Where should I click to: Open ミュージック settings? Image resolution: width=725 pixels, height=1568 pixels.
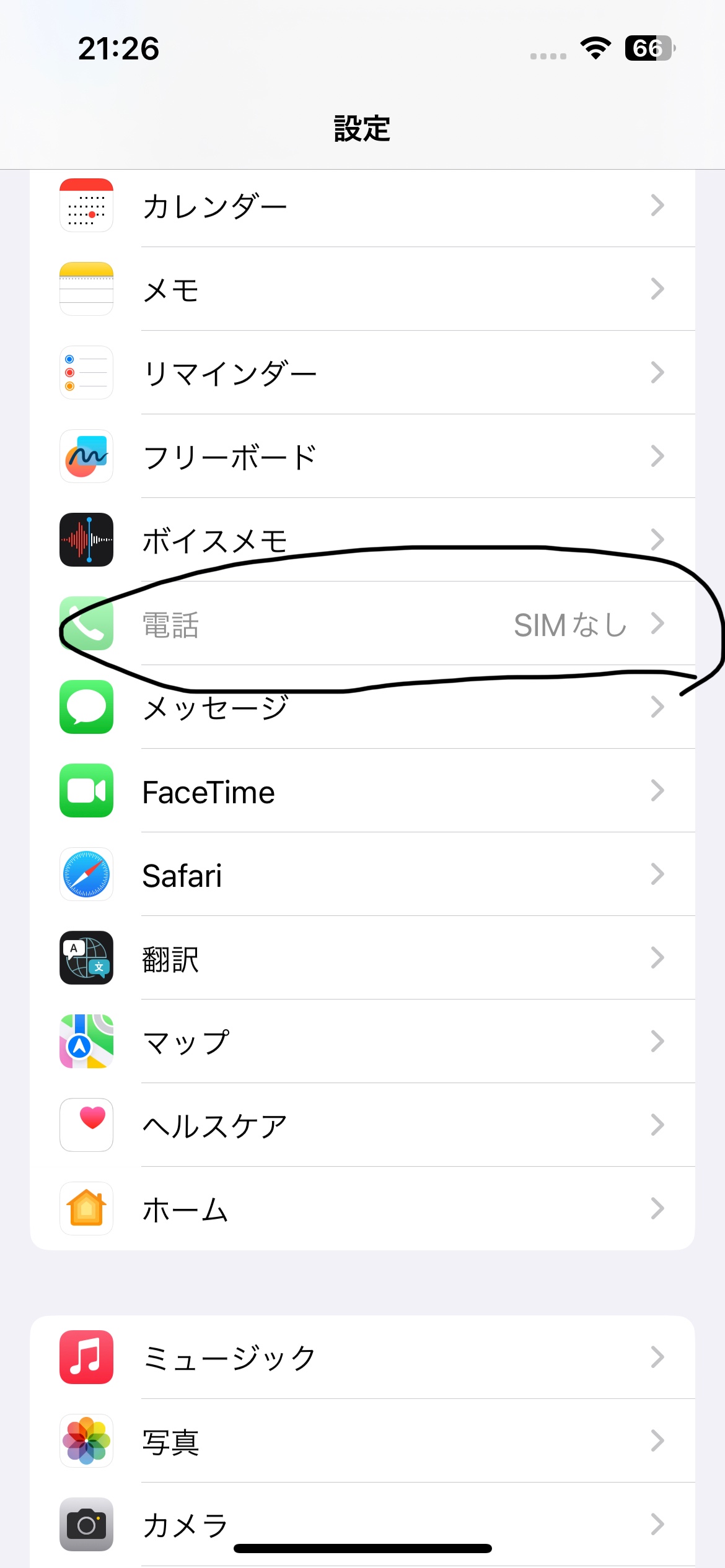(362, 1357)
